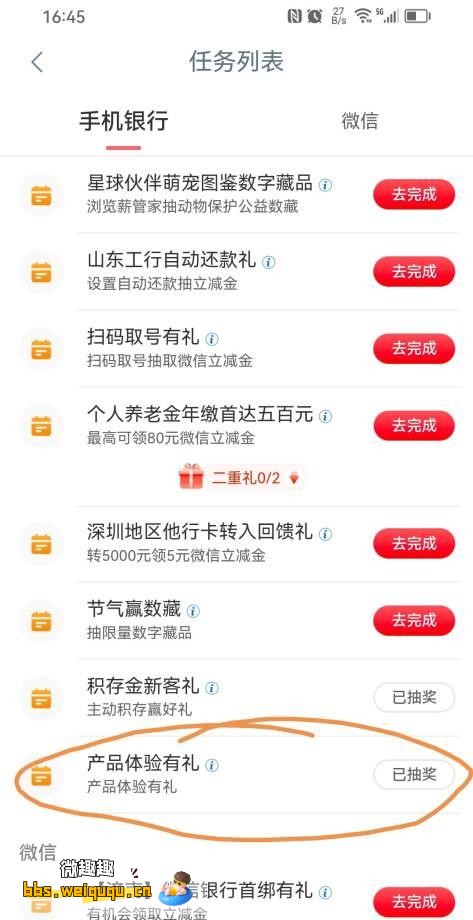The width and height of the screenshot is (473, 920).
Task: View info icon next to 扫码取号有礼
Action: pos(212,339)
